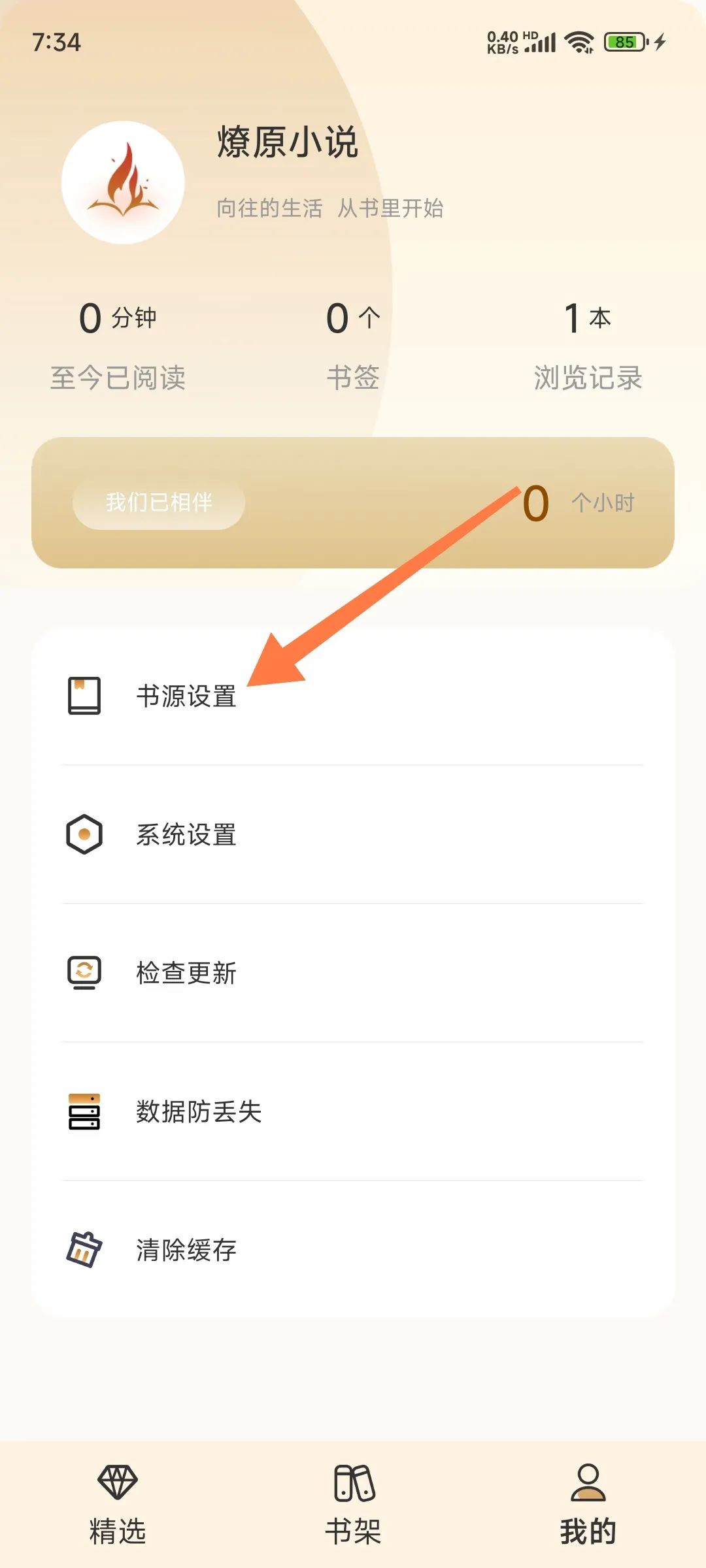Screen dimensions: 706x1568
Task: Open 书源设置 book source settings
Action: [x=353, y=696]
